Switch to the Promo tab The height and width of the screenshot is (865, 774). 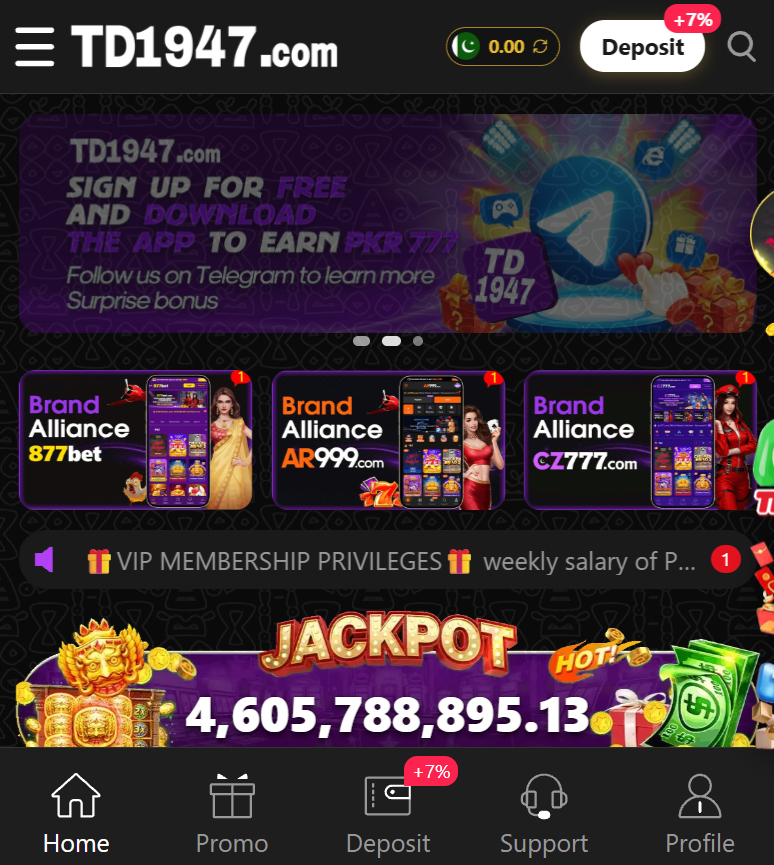tap(232, 814)
